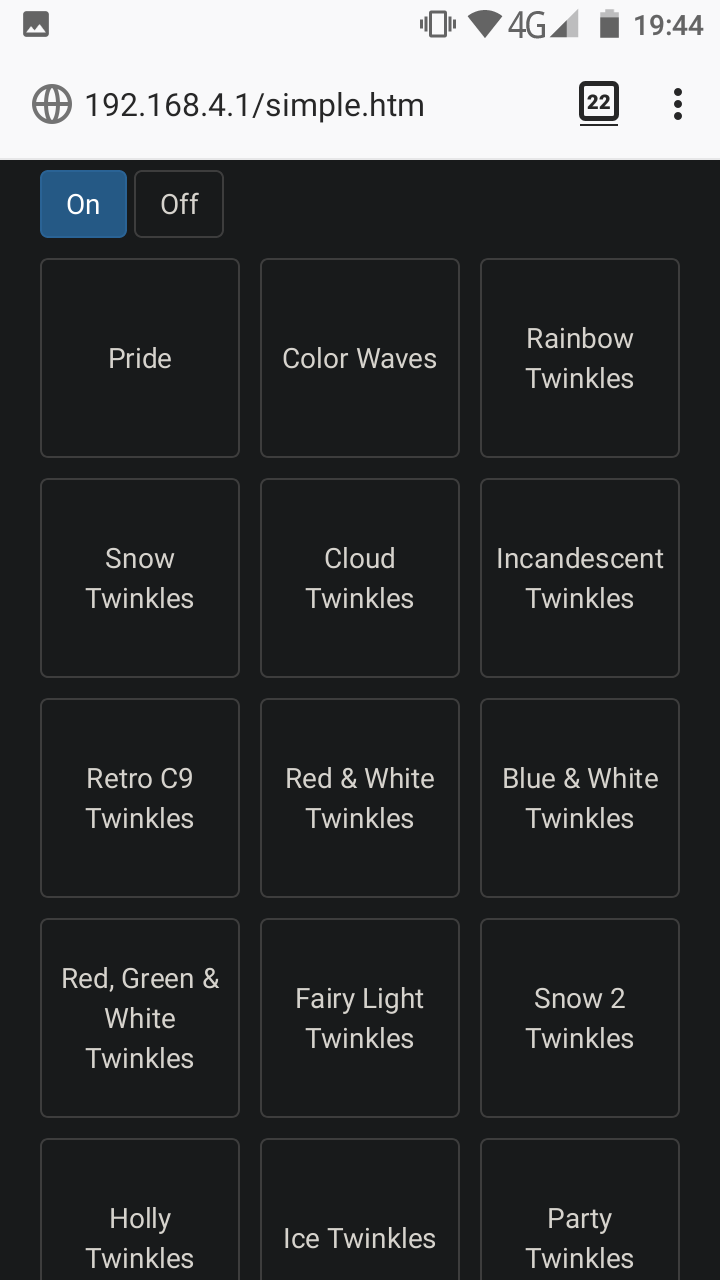Select the Pride effect
The height and width of the screenshot is (1280, 720).
click(x=139, y=357)
